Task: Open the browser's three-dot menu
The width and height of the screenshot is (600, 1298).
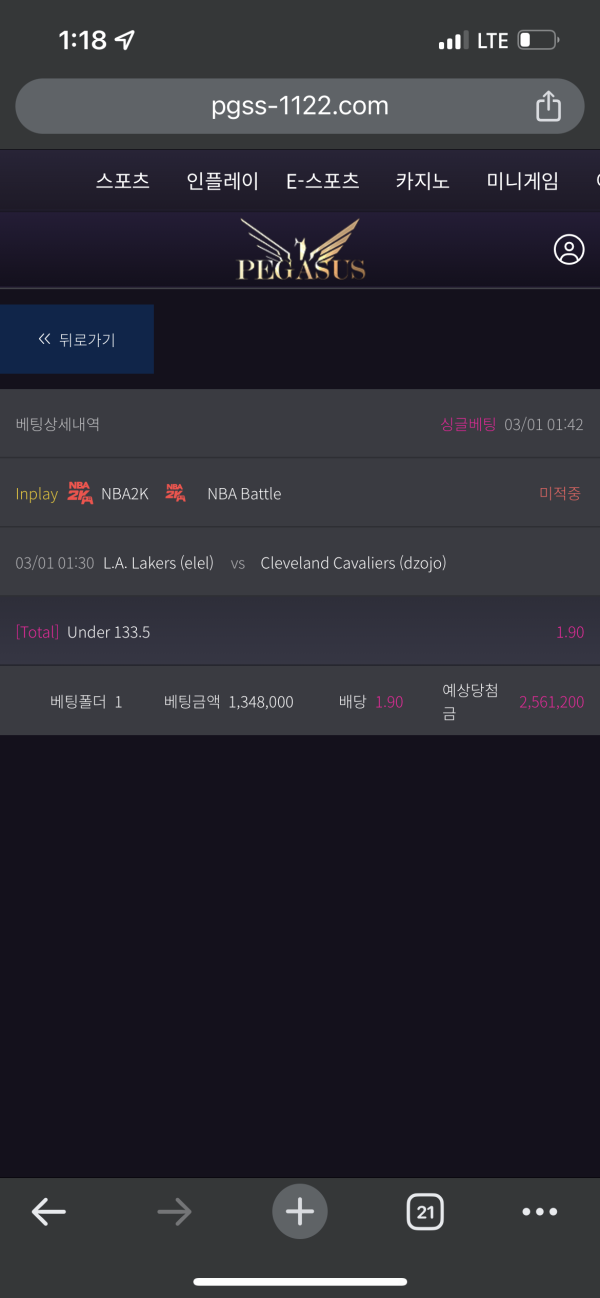Action: 540,1212
